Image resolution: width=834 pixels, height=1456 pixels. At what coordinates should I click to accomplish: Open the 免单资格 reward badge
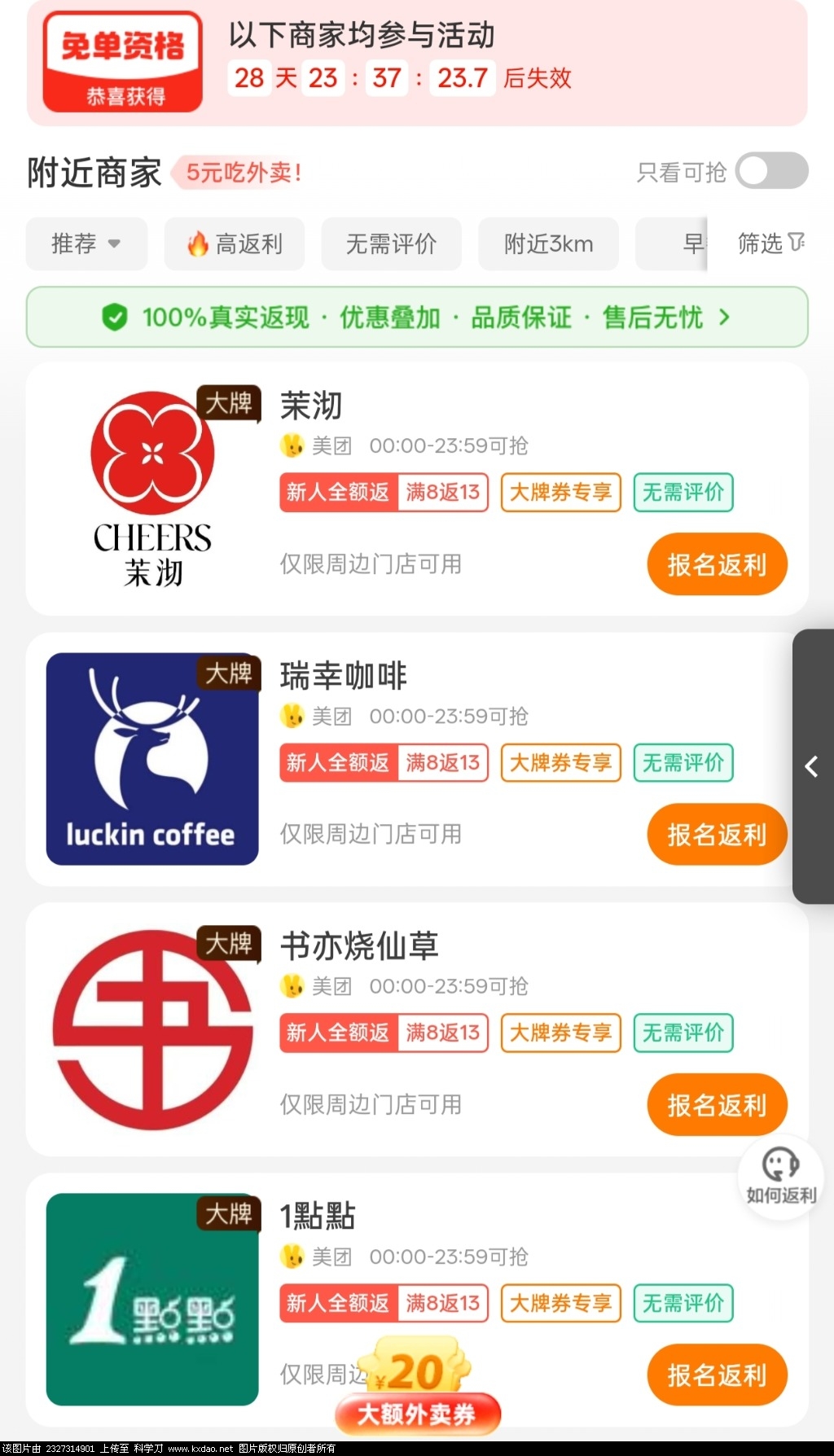tap(123, 62)
